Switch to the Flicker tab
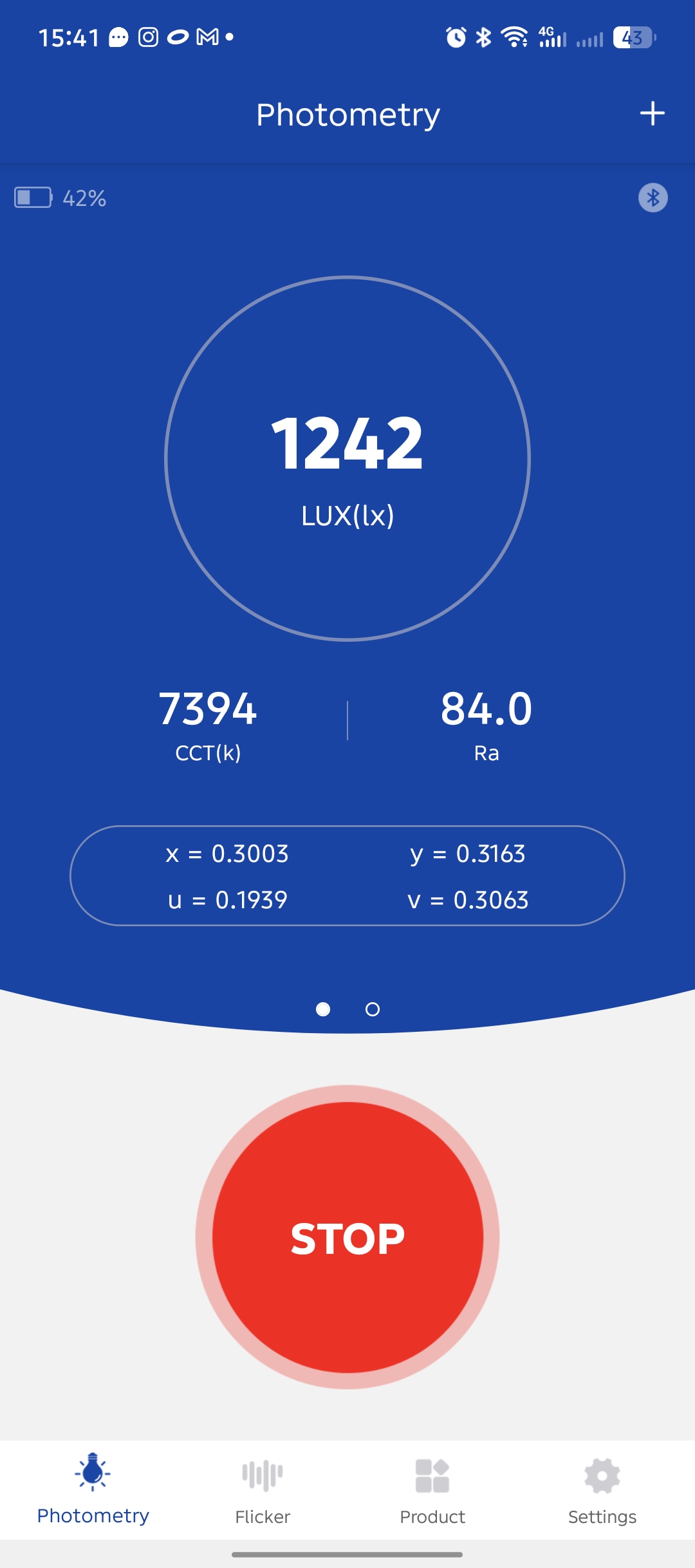Image resolution: width=695 pixels, height=1568 pixels. pyautogui.click(x=263, y=1489)
